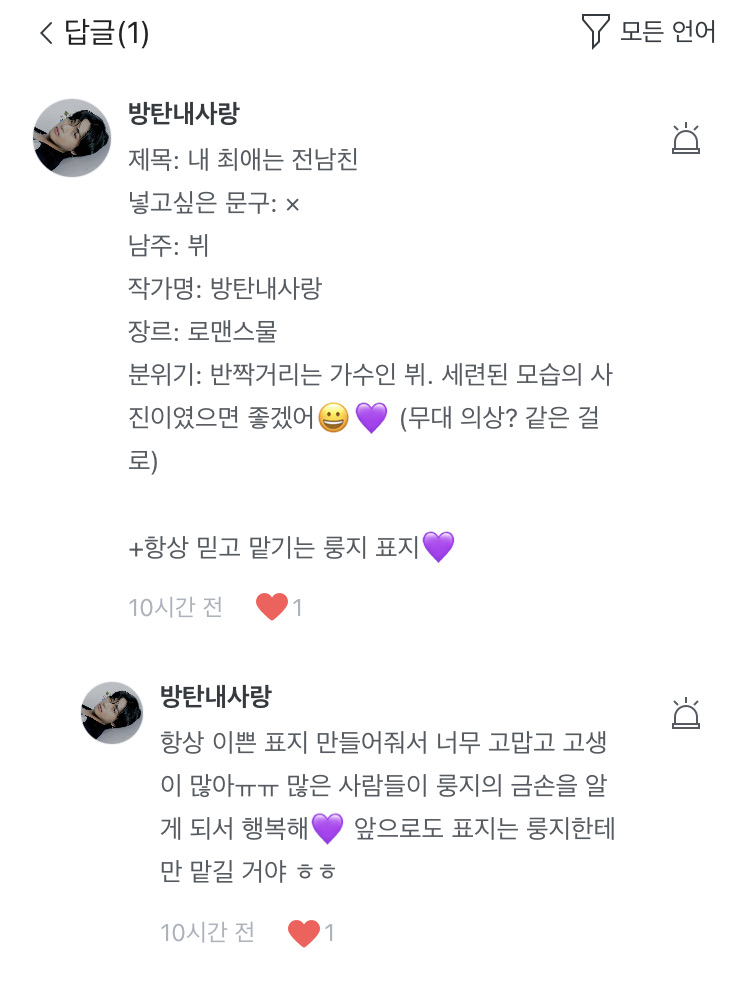Screen dimensions: 750x995
Task: View profile picture beside the 항상 이쁜 표지 reply
Action: tap(112, 713)
